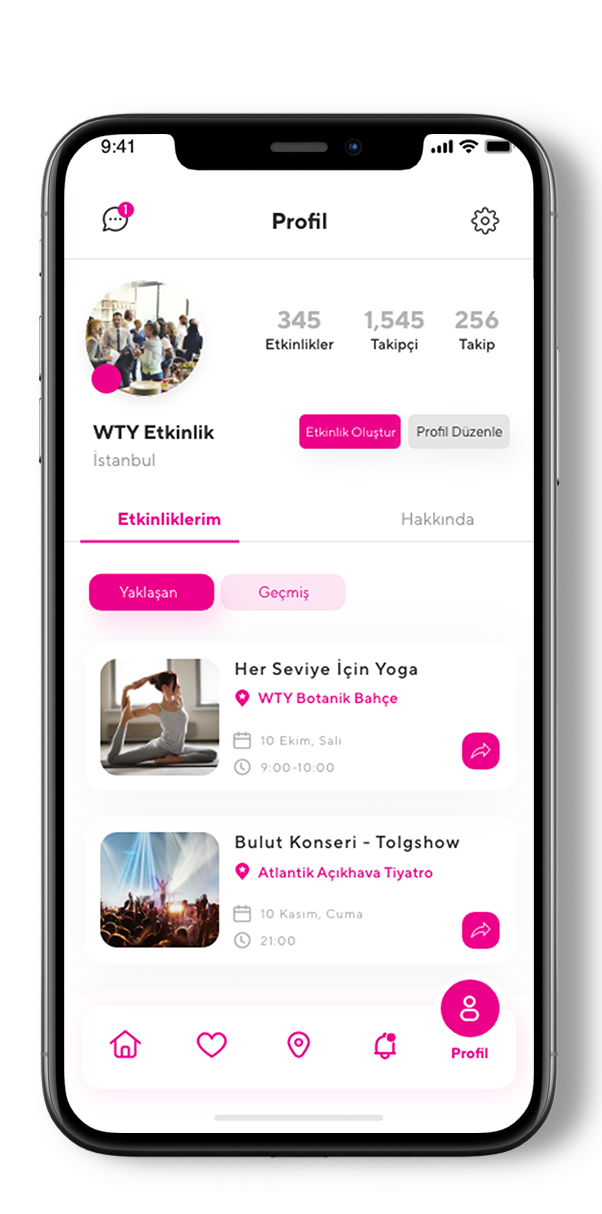Open the notifications bell tab
The image size is (602, 1214).
[x=384, y=1046]
